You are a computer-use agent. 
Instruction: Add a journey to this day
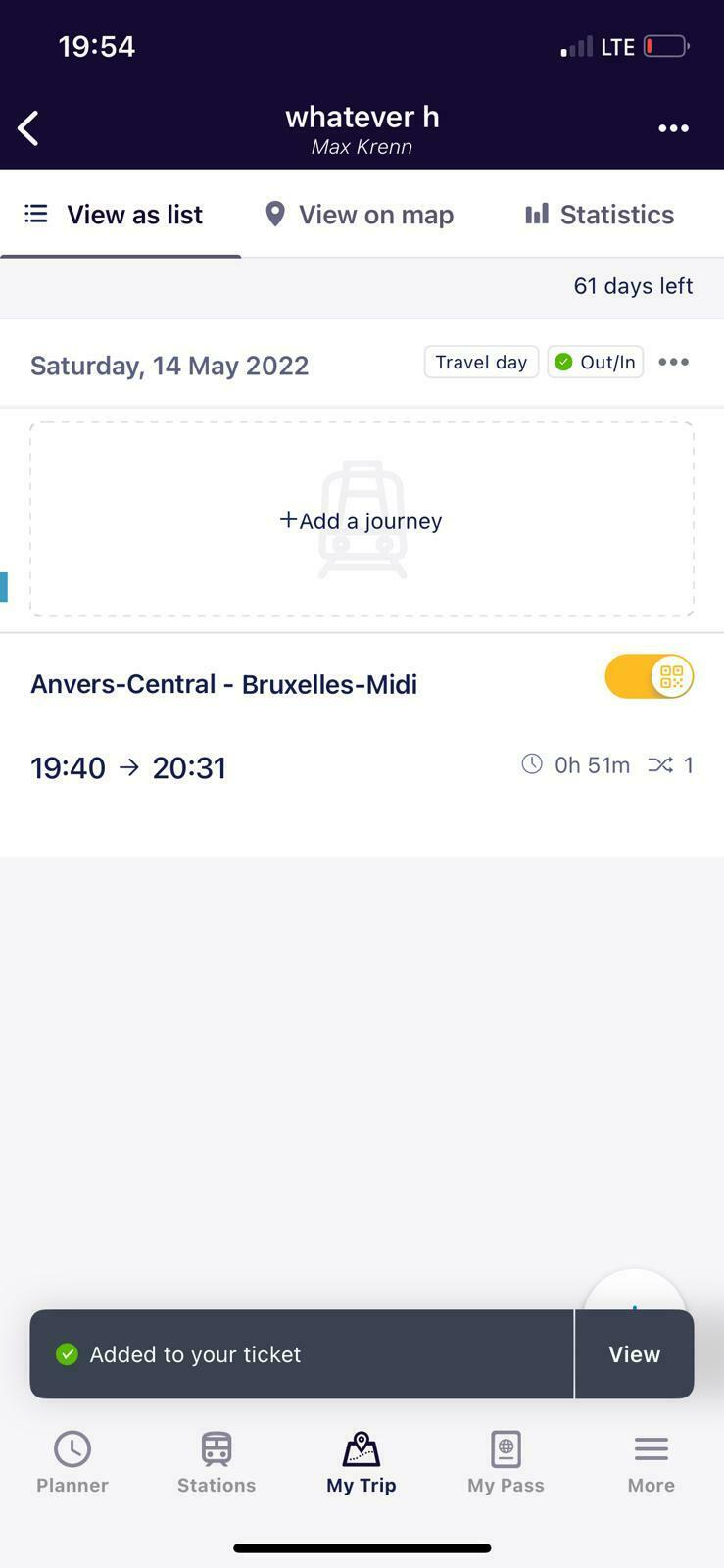[x=362, y=519]
